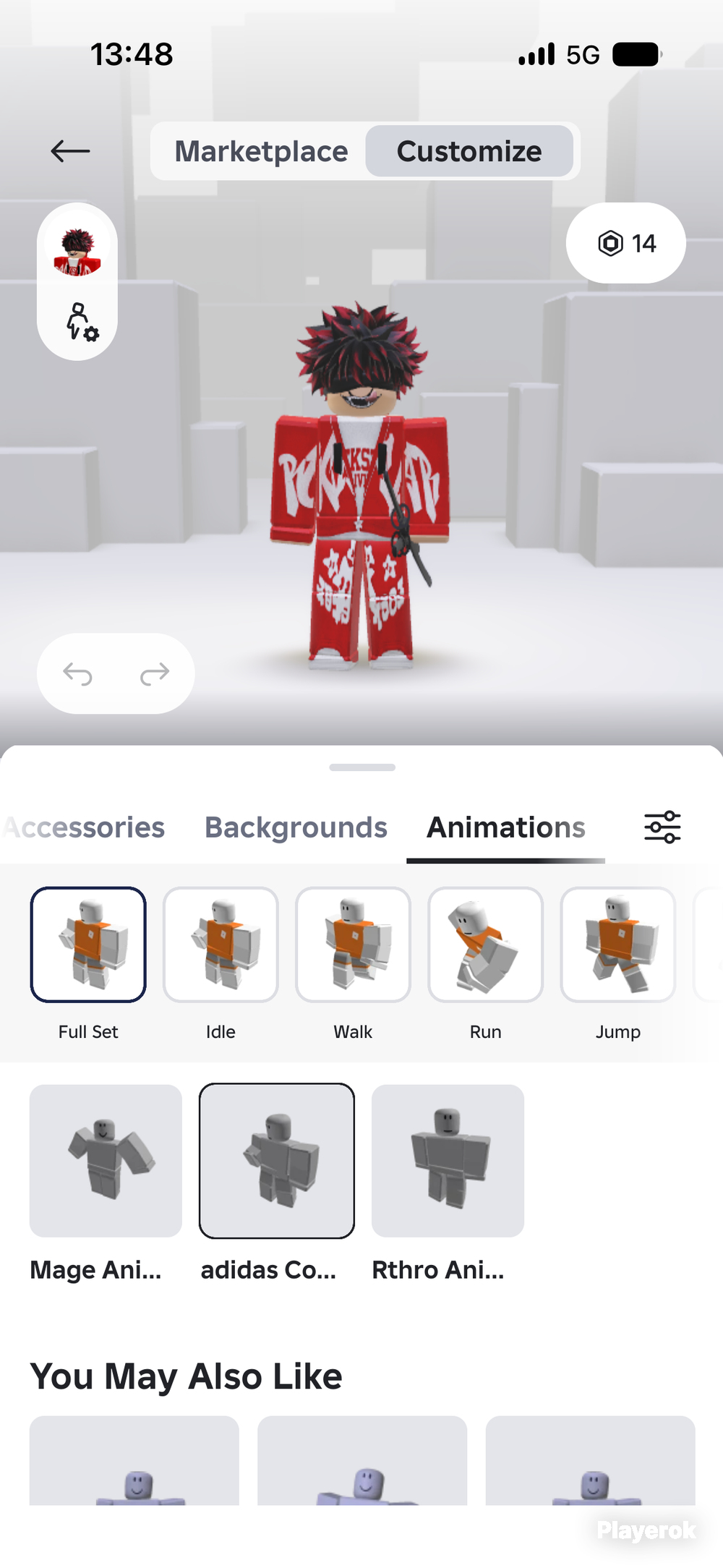This screenshot has width=723, height=1568.
Task: Open the Accessories tab
Action: [x=84, y=827]
